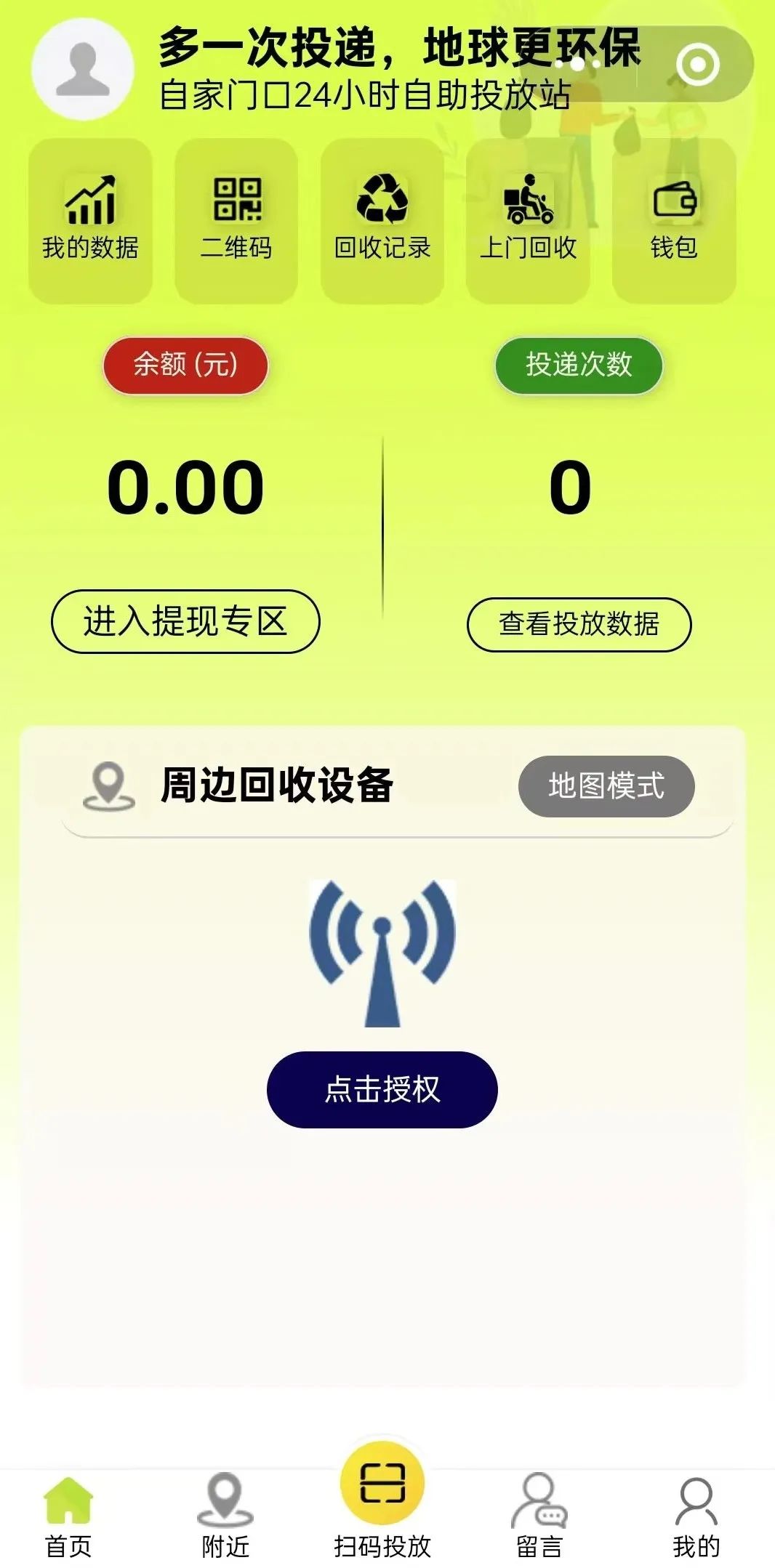Open the 钱包 wallet
This screenshot has height=1568, width=775.
[674, 219]
